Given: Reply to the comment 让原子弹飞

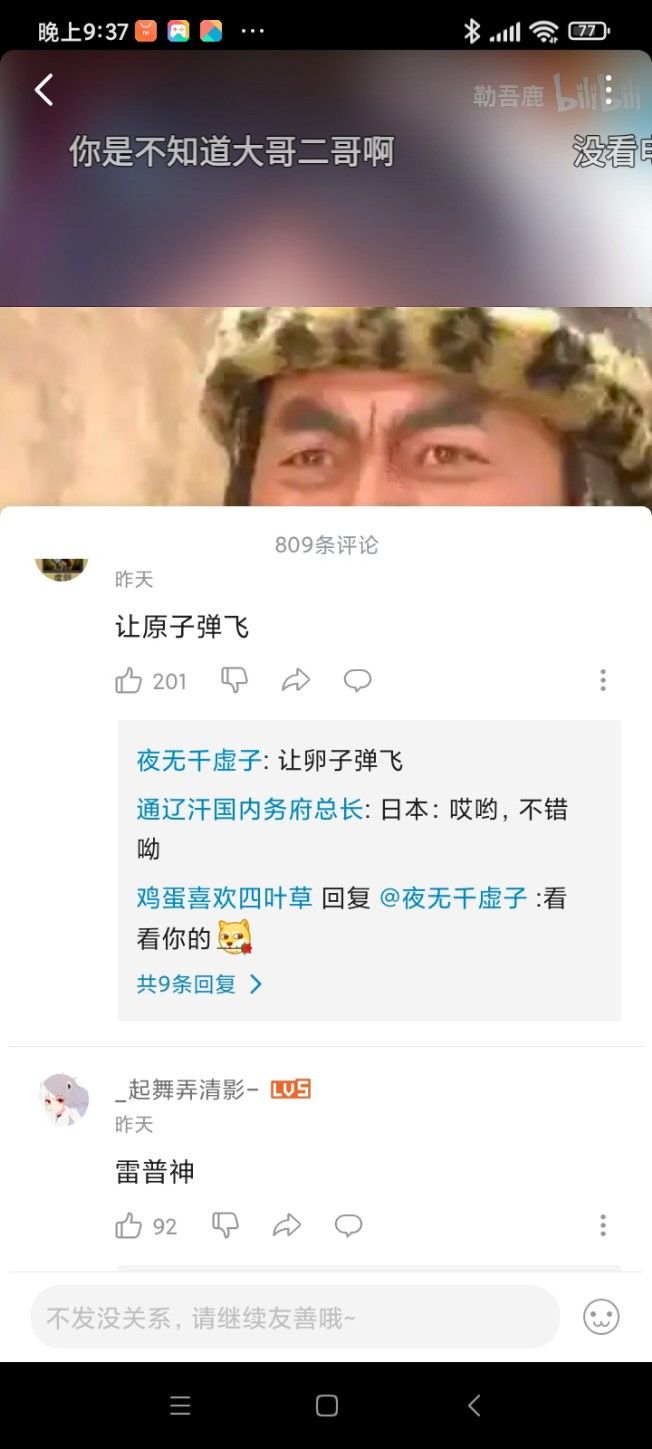Looking at the screenshot, I should pos(357,681).
